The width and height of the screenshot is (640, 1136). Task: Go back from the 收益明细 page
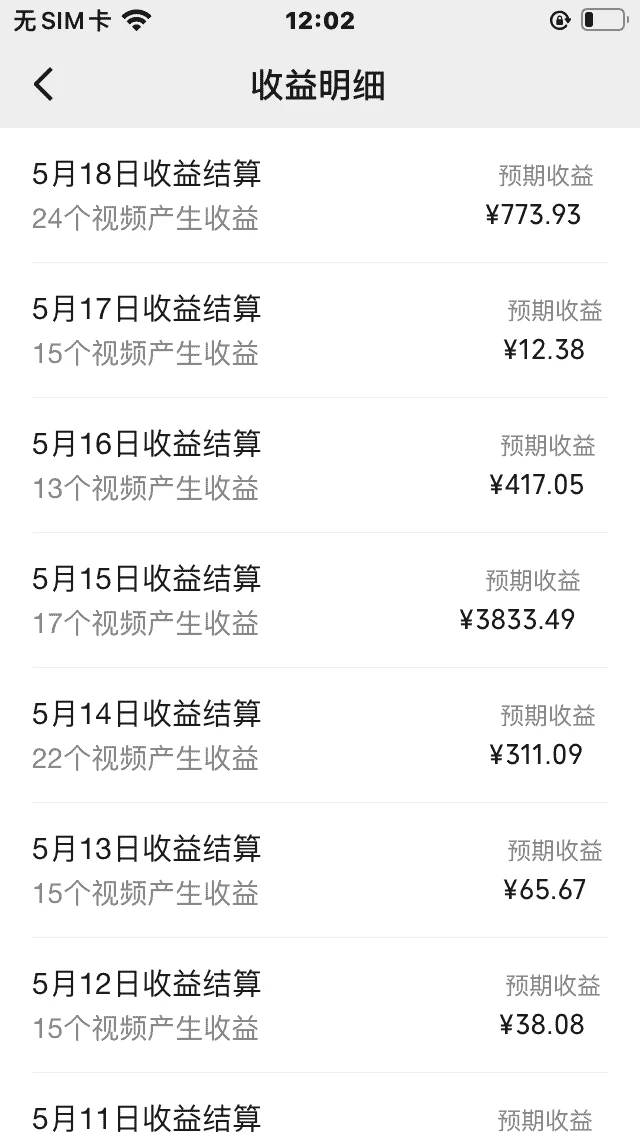43,85
